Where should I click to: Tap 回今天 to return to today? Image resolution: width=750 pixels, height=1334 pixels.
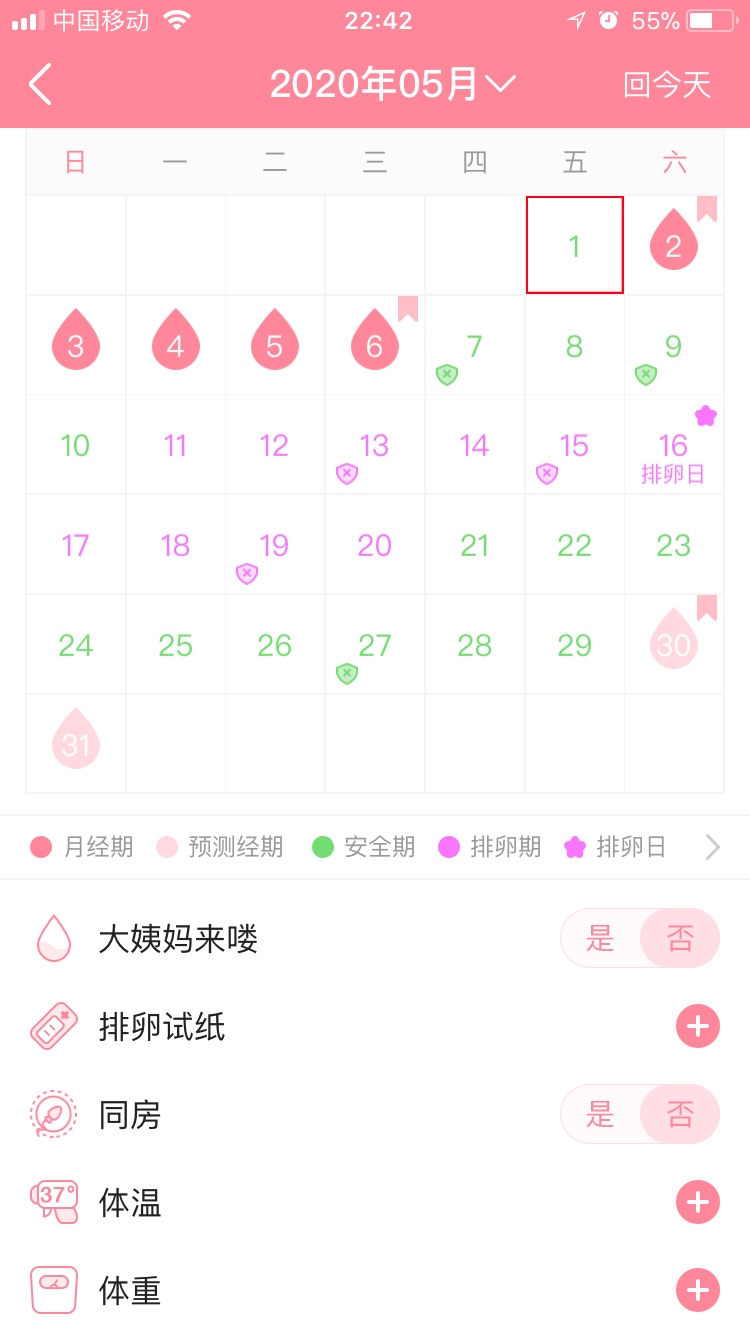pos(666,85)
